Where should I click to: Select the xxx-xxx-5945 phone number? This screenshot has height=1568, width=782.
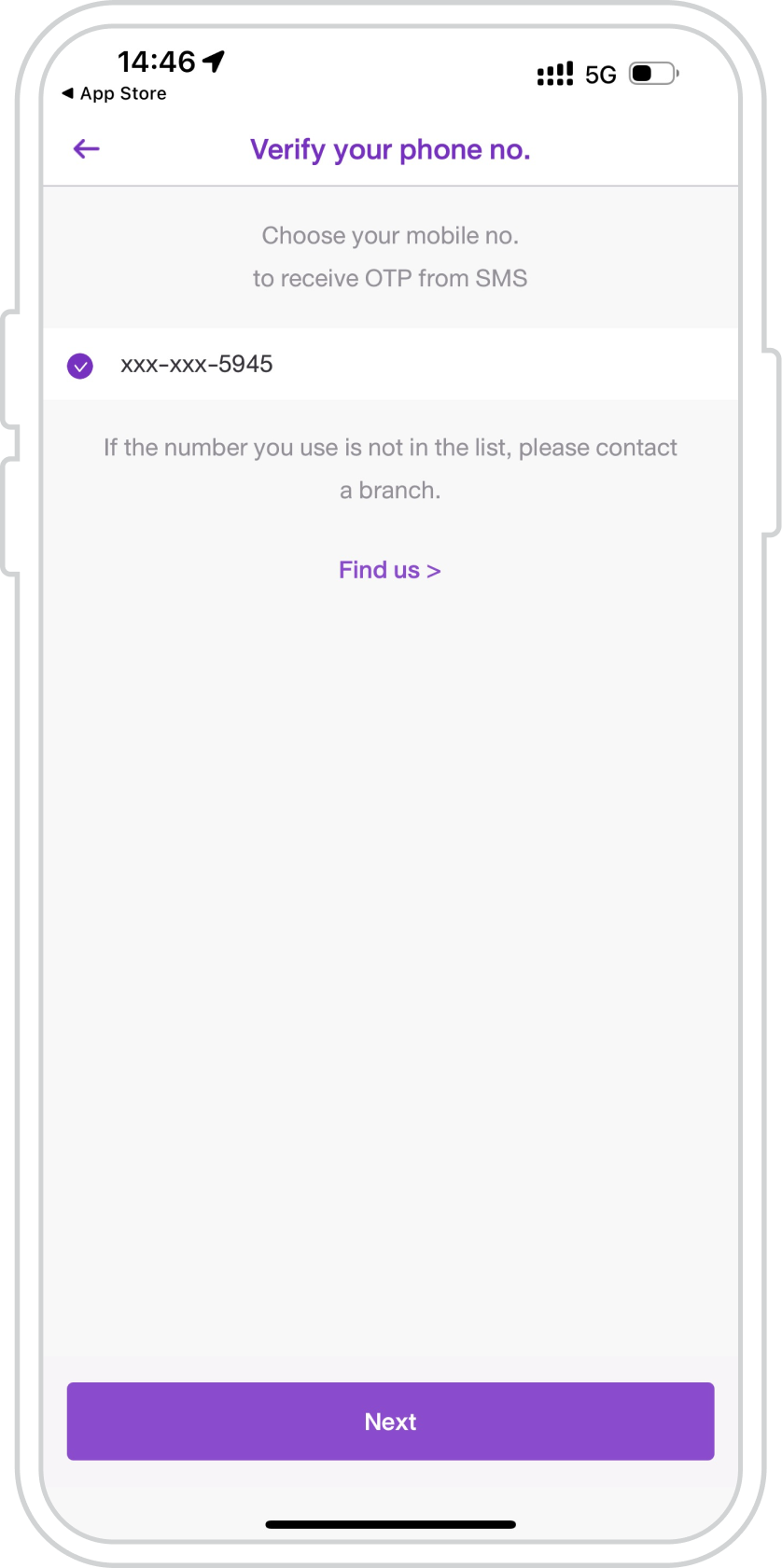[x=390, y=365]
